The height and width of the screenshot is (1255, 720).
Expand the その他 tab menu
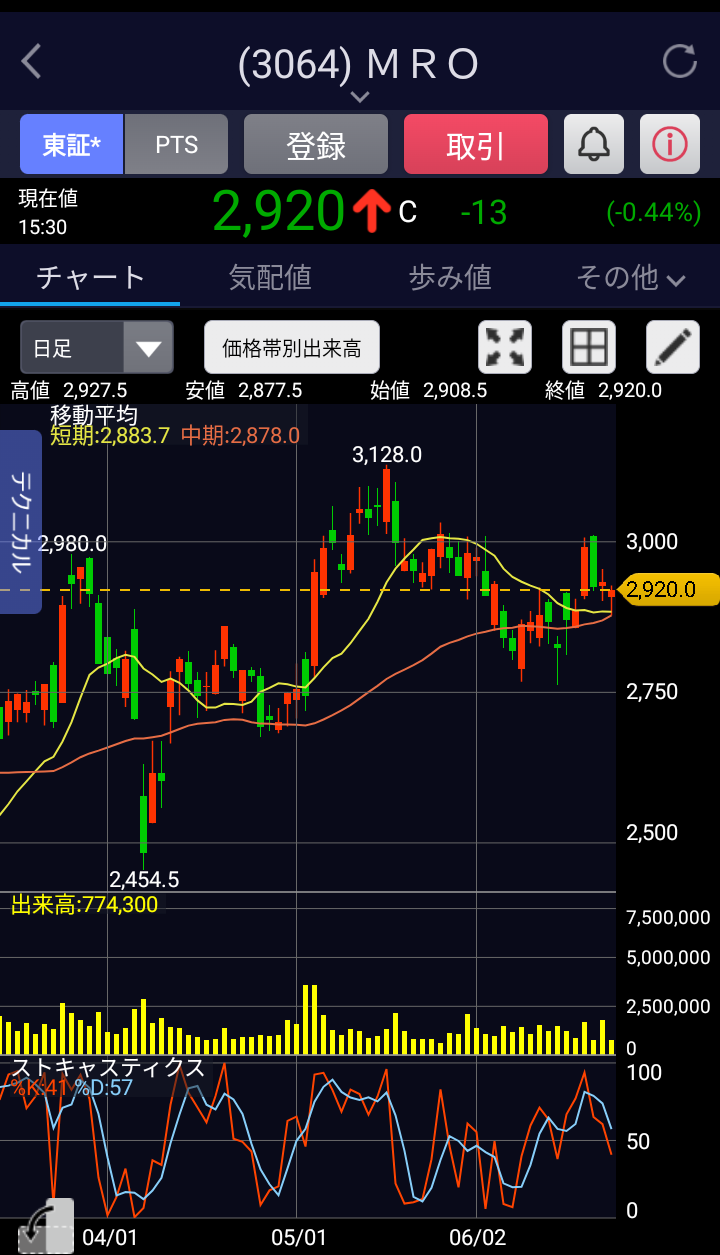click(x=630, y=277)
